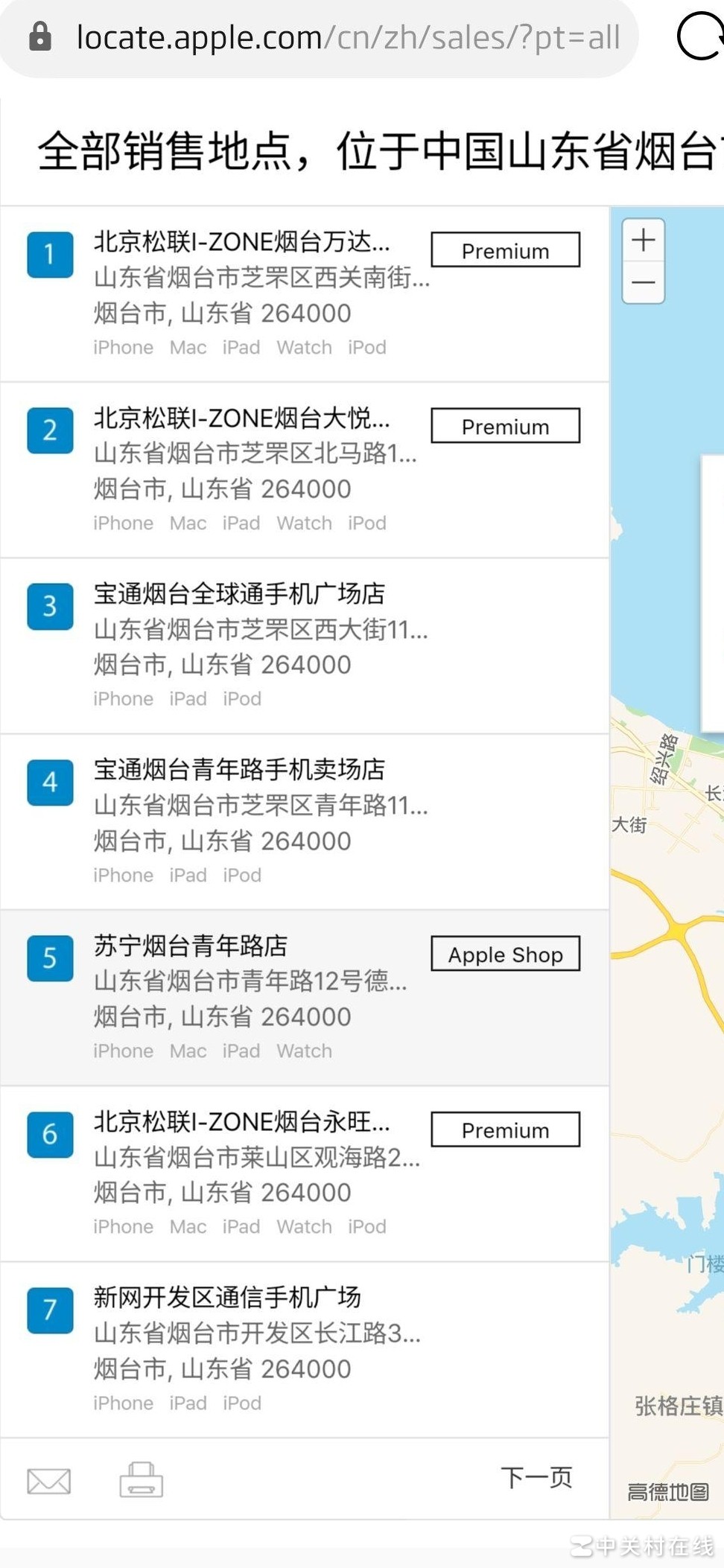Click the number 5 badge for 苏宁烟台青年路店

click(49, 959)
